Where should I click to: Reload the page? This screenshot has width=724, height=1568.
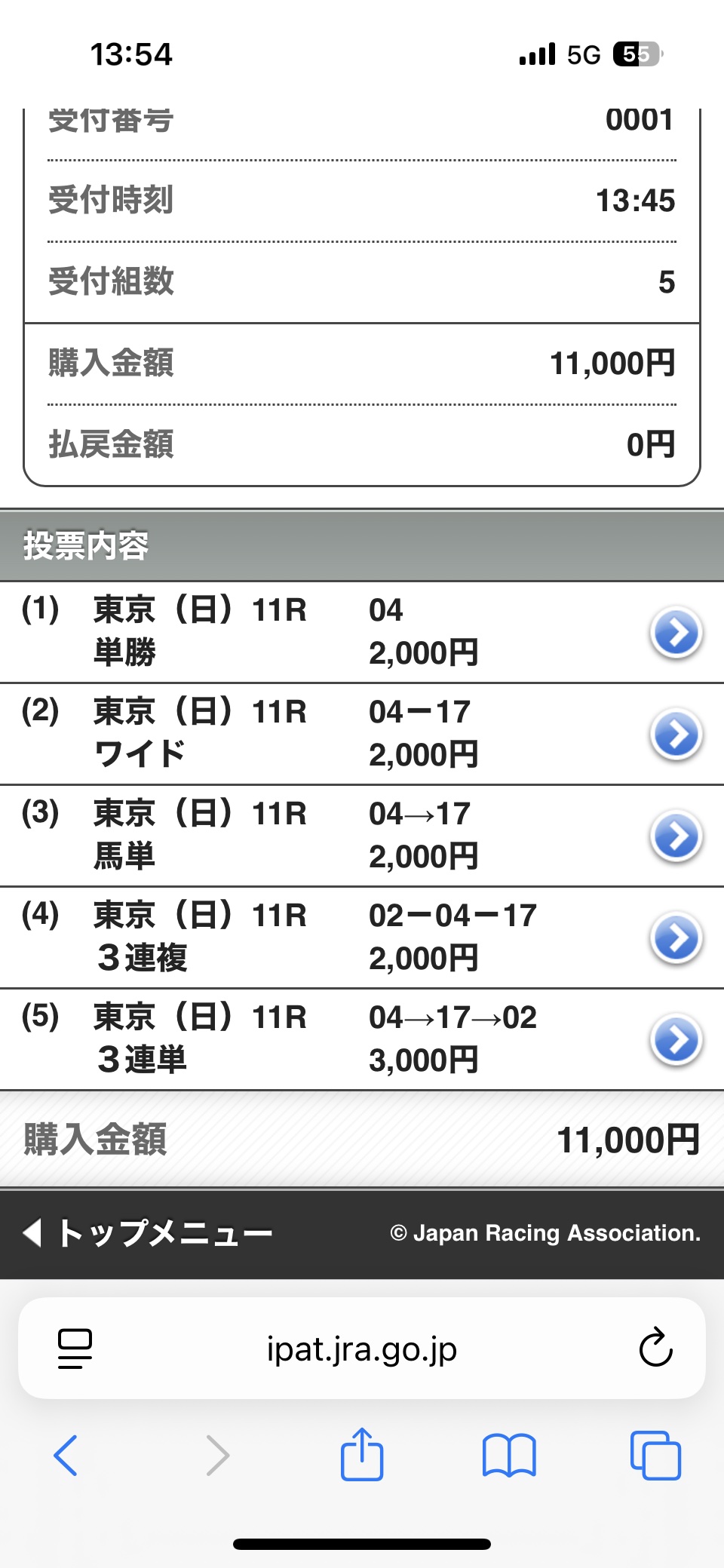[x=655, y=1348]
